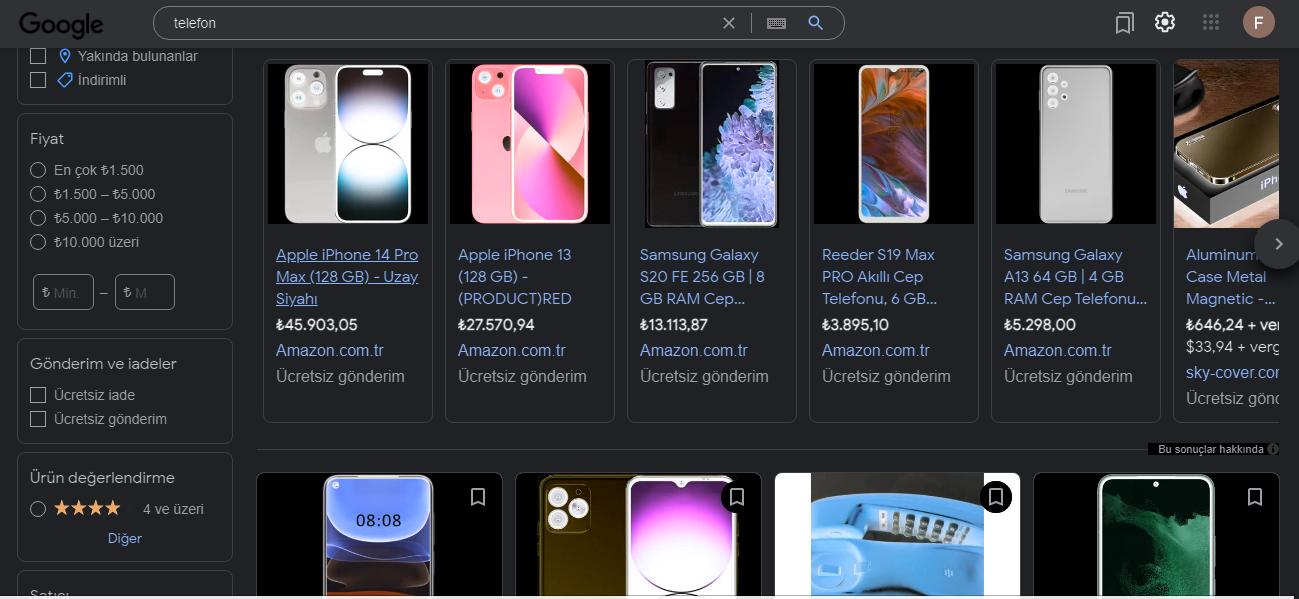
Task: Check the Yakında bulunanlar filter
Action: pyautogui.click(x=39, y=56)
